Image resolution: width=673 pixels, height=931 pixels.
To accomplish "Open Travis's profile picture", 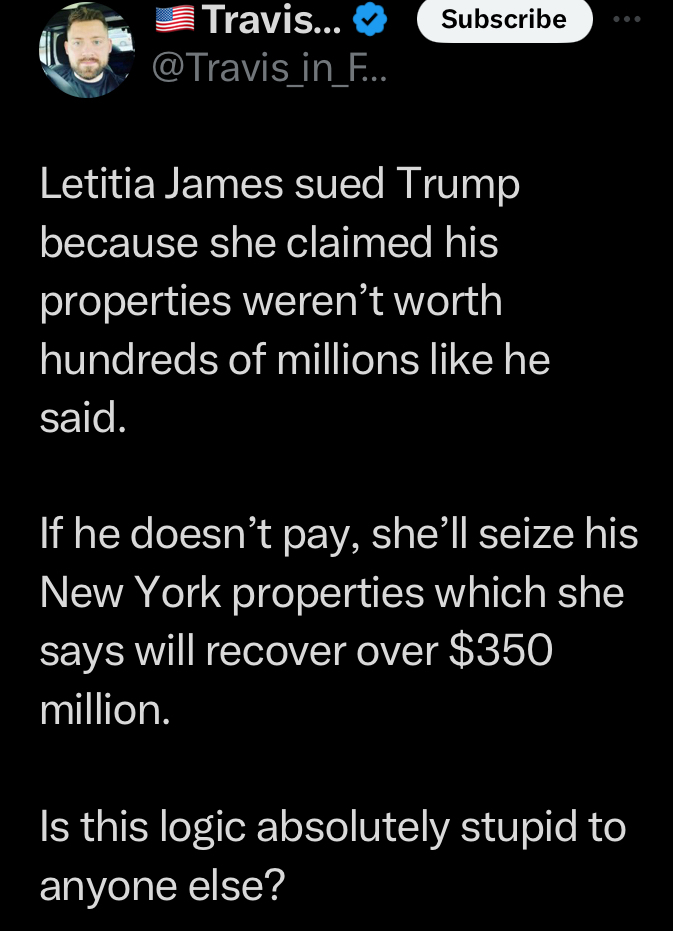I will coord(88,49).
